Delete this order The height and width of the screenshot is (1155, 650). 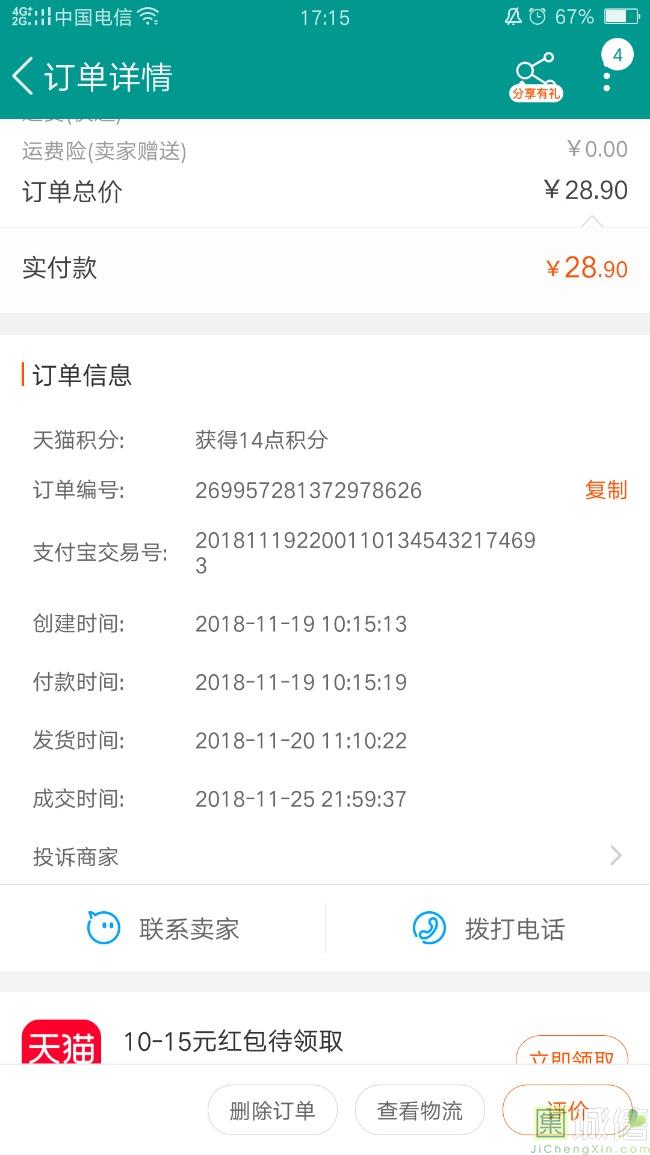coord(272,1110)
